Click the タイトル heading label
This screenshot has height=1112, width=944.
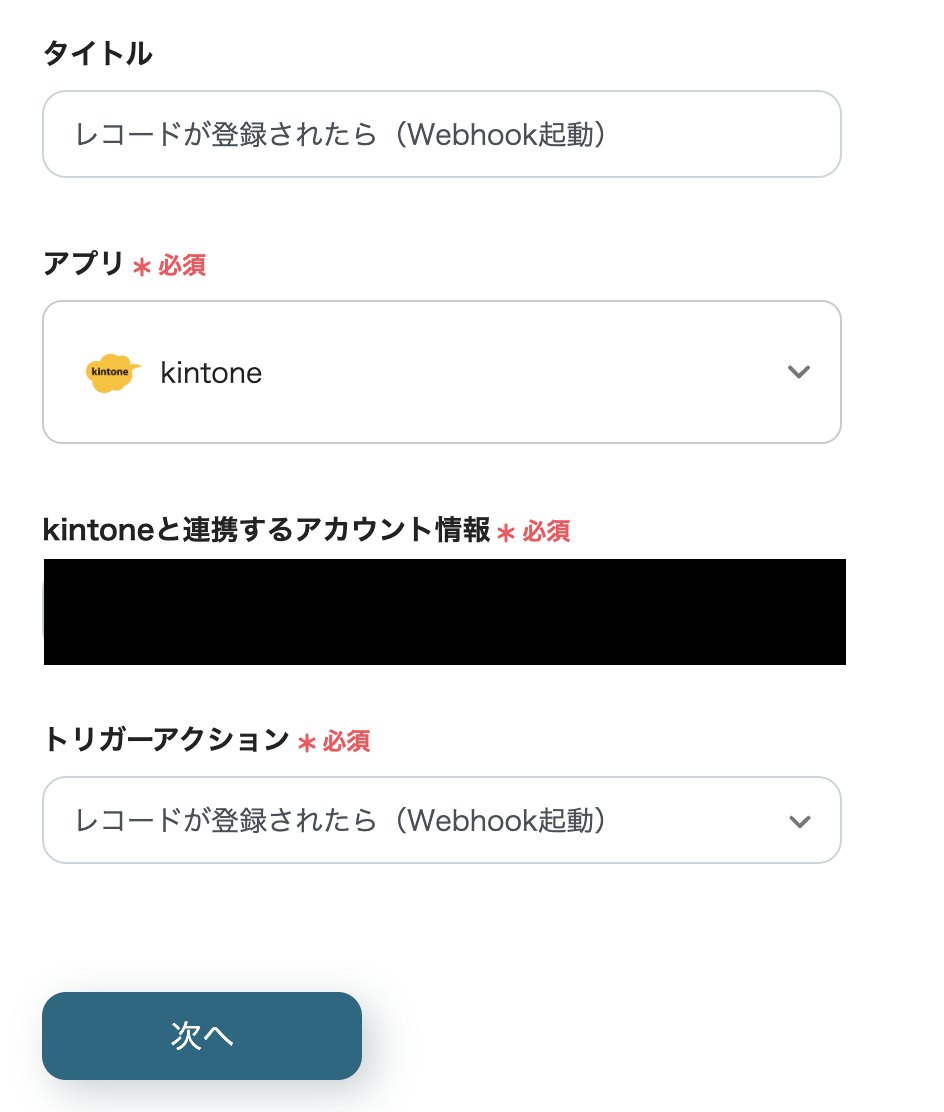point(97,55)
